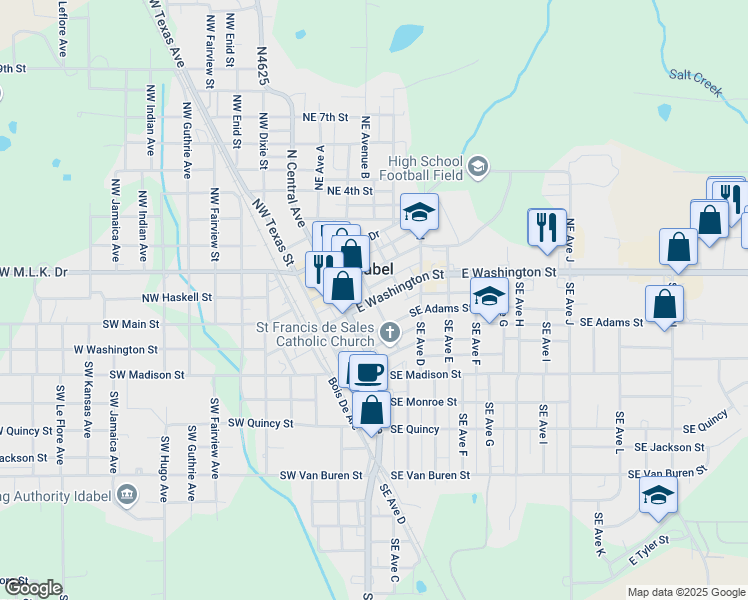Screen dimensions: 748x600
Task: Select the school marker on SE Adams St
Action: (489, 297)
